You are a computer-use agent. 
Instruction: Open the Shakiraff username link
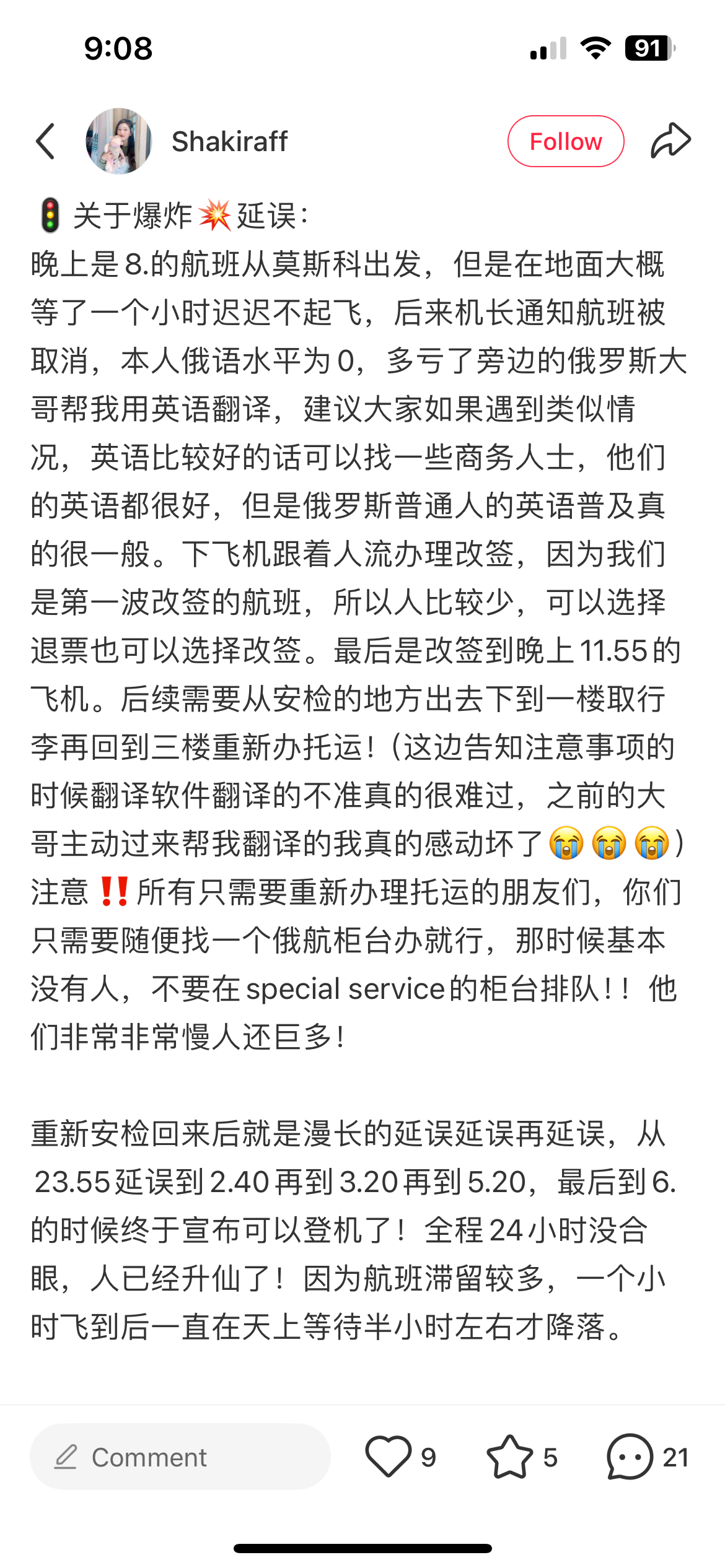coord(229,141)
